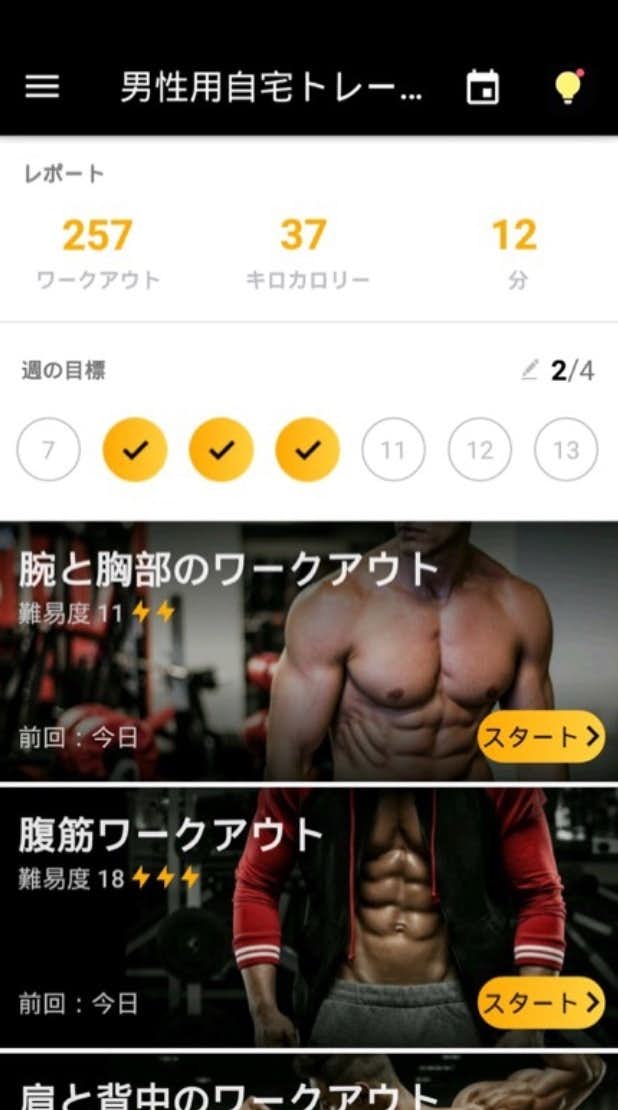Open the calendar icon in app bar
Image resolution: width=618 pixels, height=1110 pixels.
[483, 87]
